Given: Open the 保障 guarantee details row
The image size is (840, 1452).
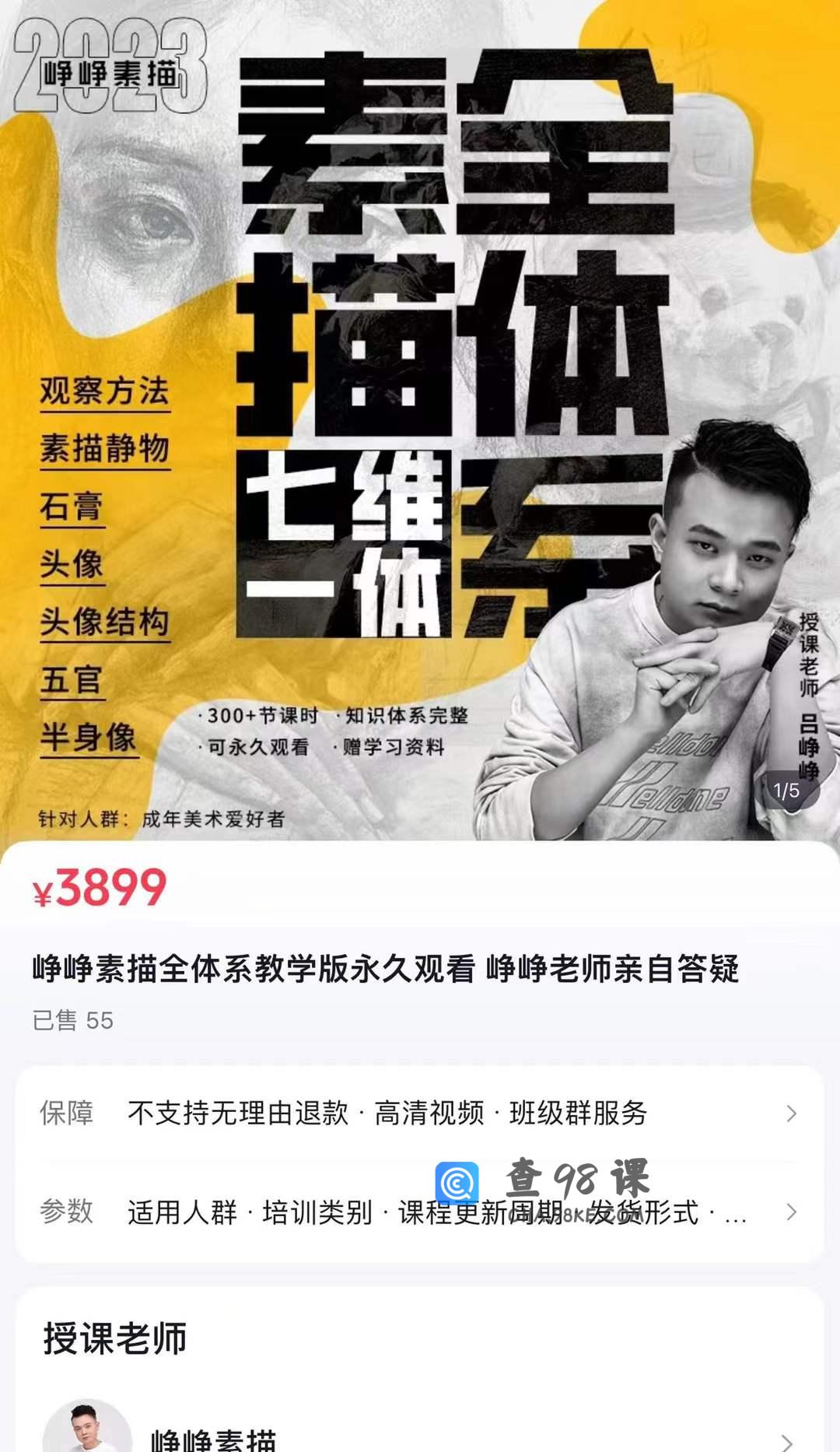Looking at the screenshot, I should coord(420,1114).
